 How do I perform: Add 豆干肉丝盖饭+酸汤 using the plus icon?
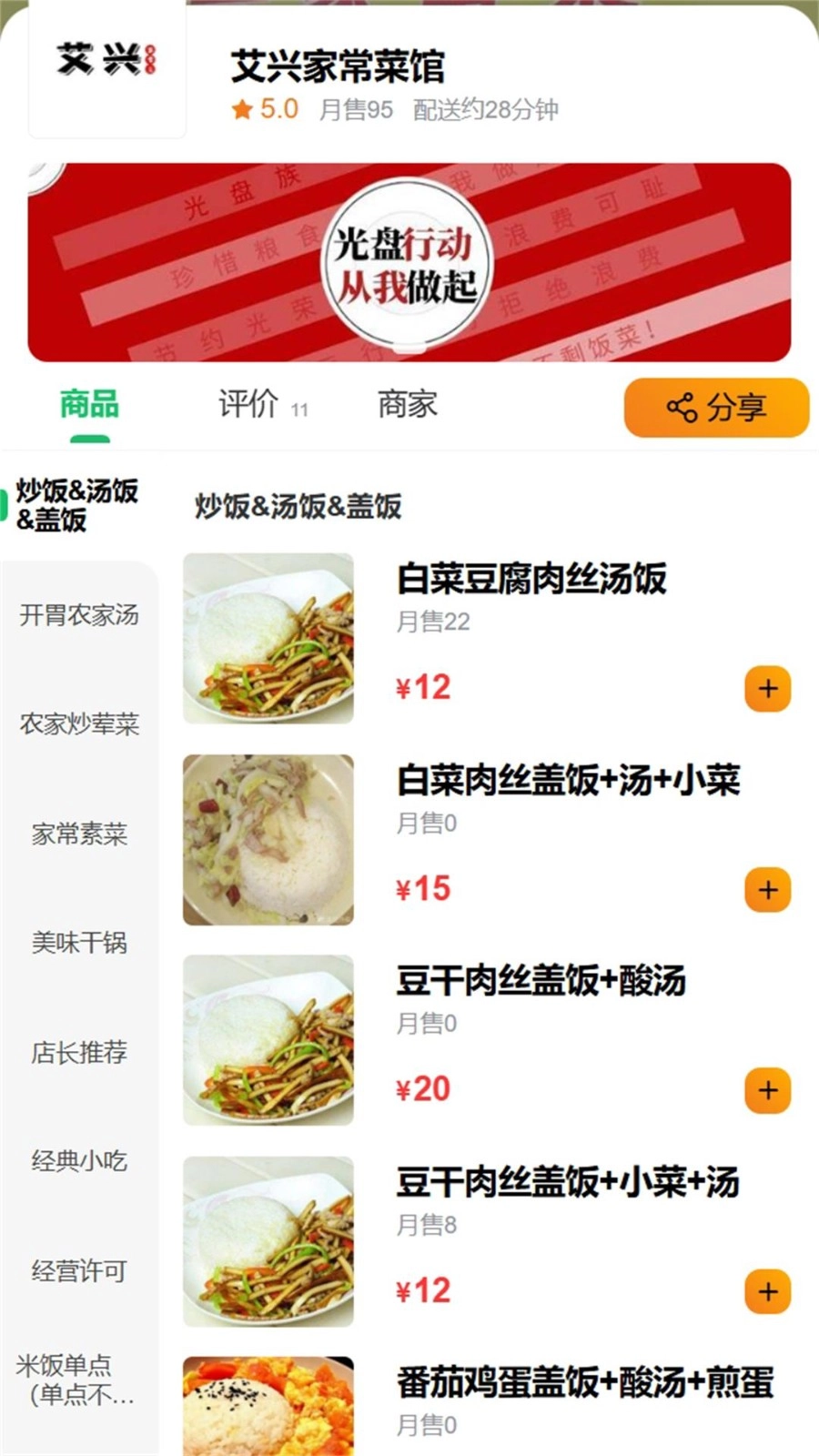coord(769,1090)
